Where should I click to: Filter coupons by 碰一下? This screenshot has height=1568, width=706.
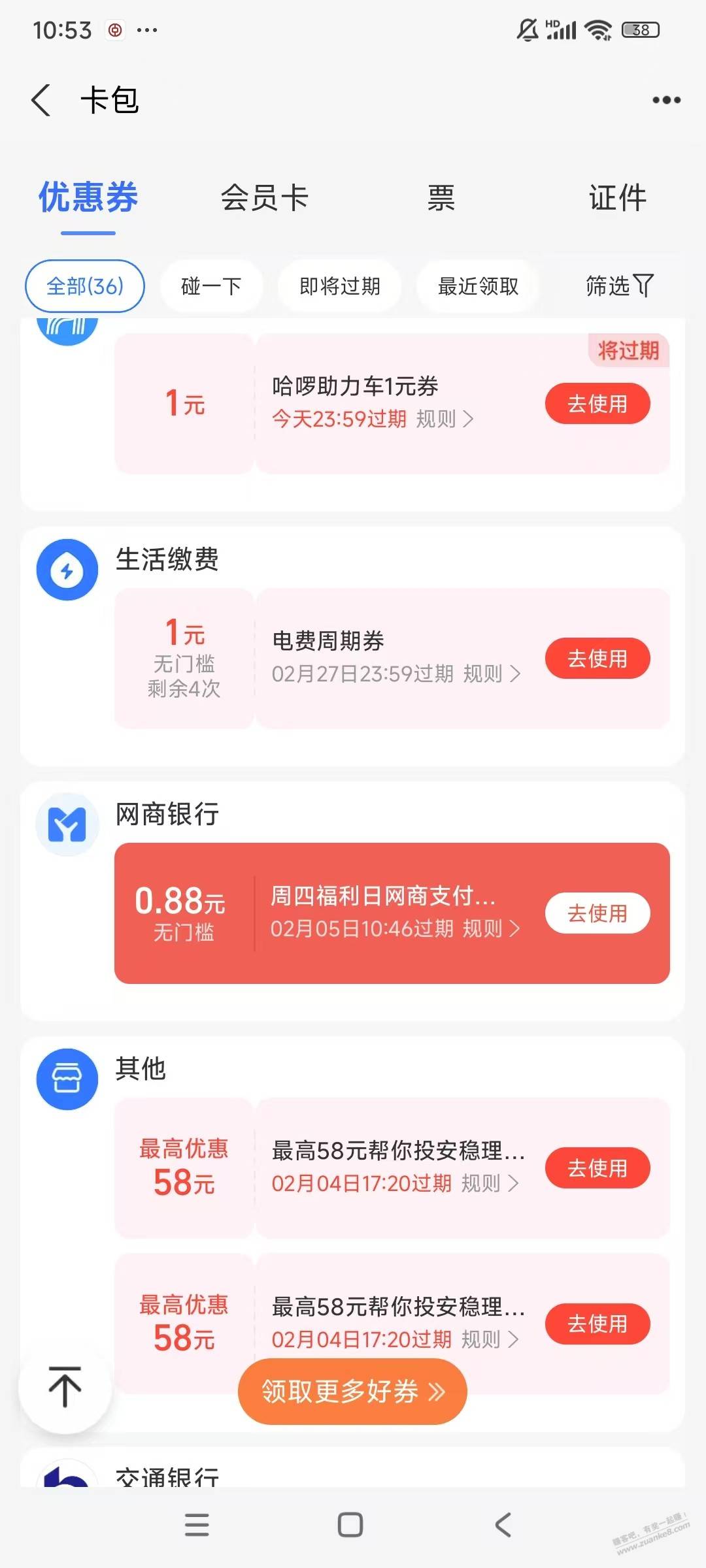[211, 286]
